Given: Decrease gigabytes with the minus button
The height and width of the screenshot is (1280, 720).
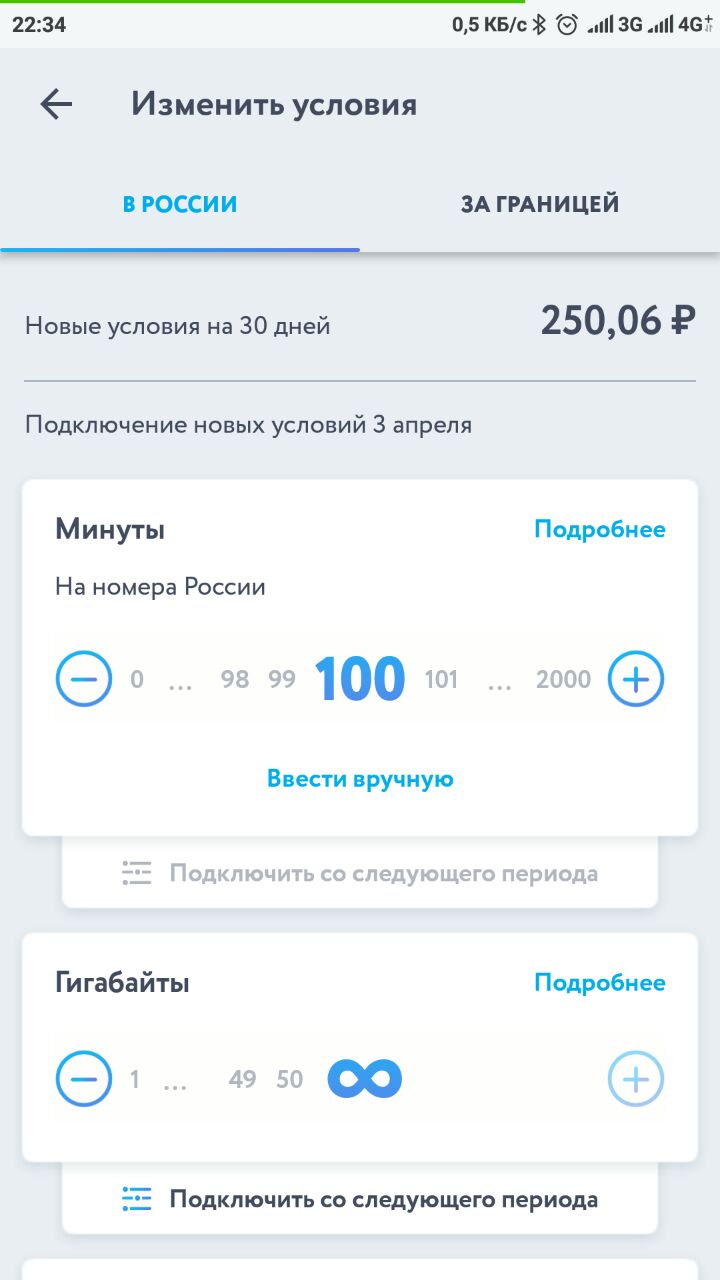Looking at the screenshot, I should click(x=84, y=1079).
